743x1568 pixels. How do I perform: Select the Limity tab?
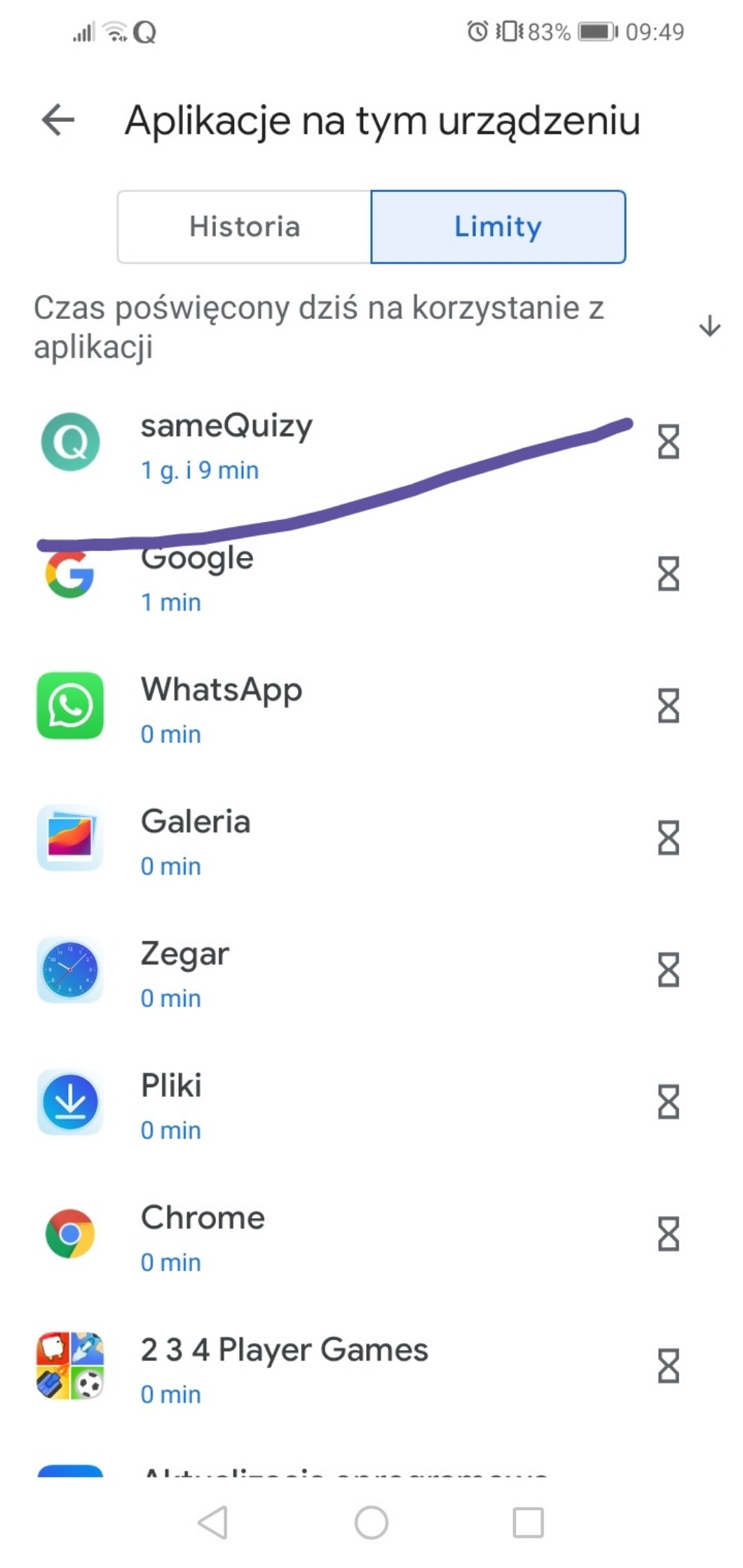coord(498,227)
